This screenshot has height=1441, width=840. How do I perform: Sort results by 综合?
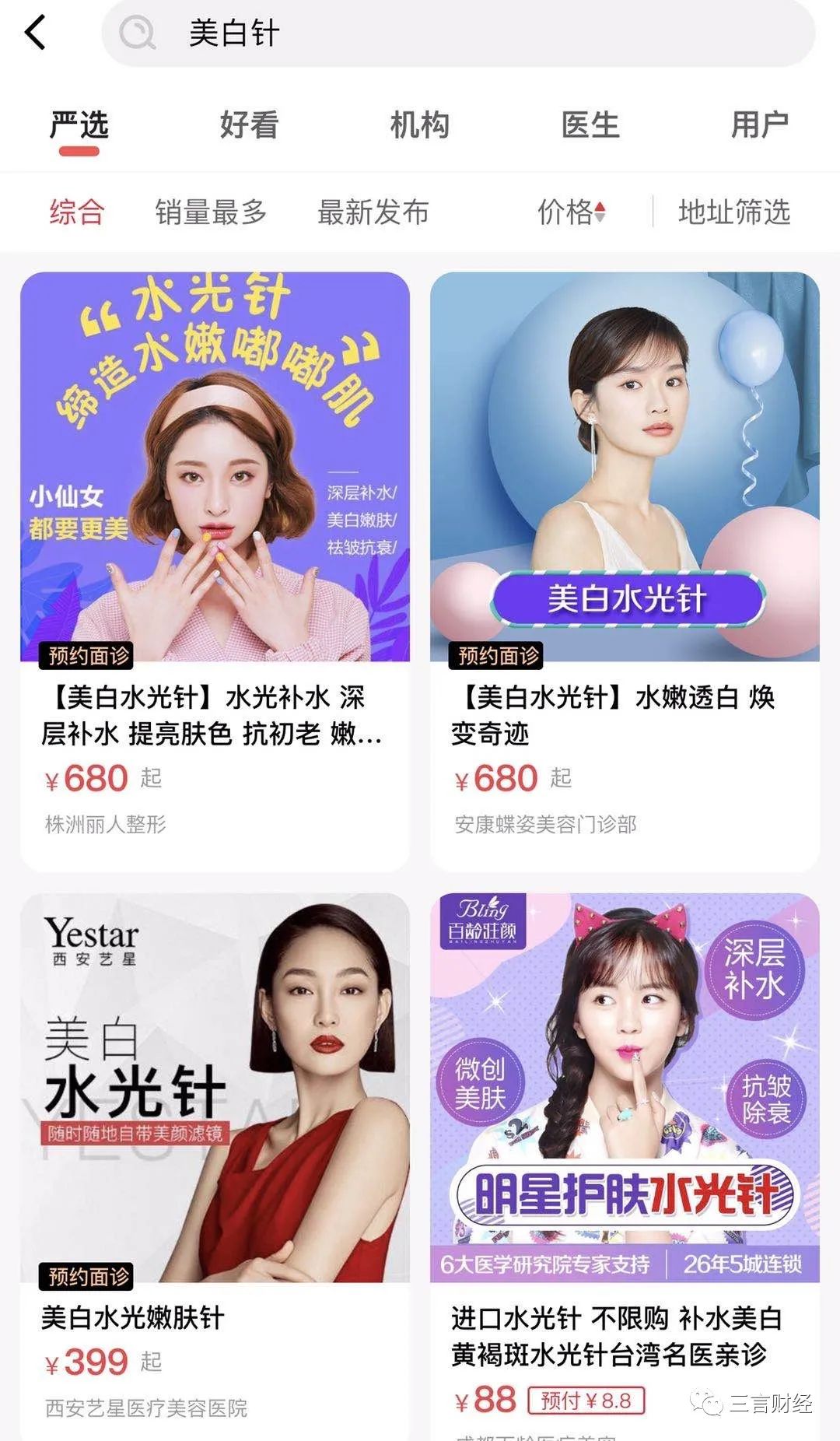click(76, 212)
